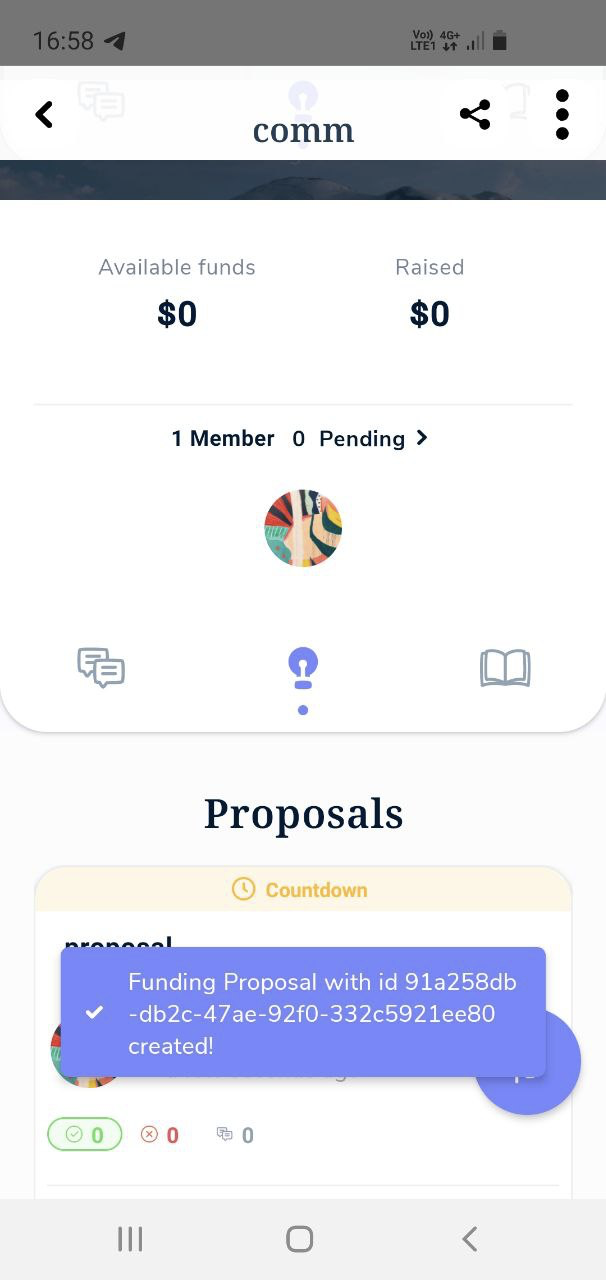606x1280 pixels.
Task: Open the proposal's comments
Action: coord(235,1135)
